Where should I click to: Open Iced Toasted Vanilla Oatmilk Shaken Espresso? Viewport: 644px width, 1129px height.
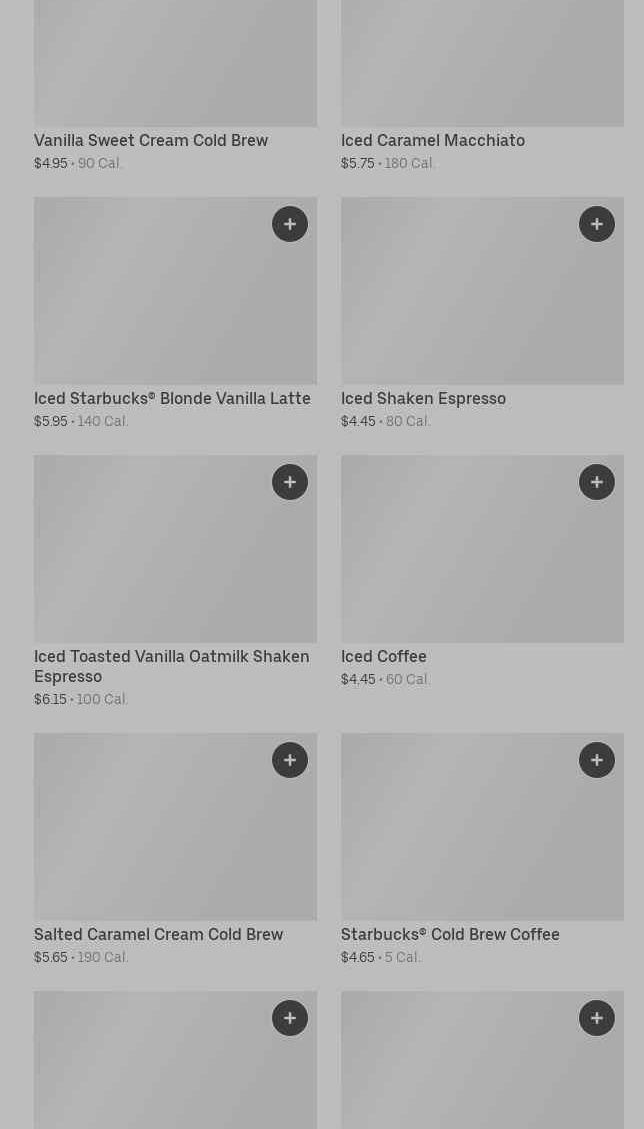171,666
